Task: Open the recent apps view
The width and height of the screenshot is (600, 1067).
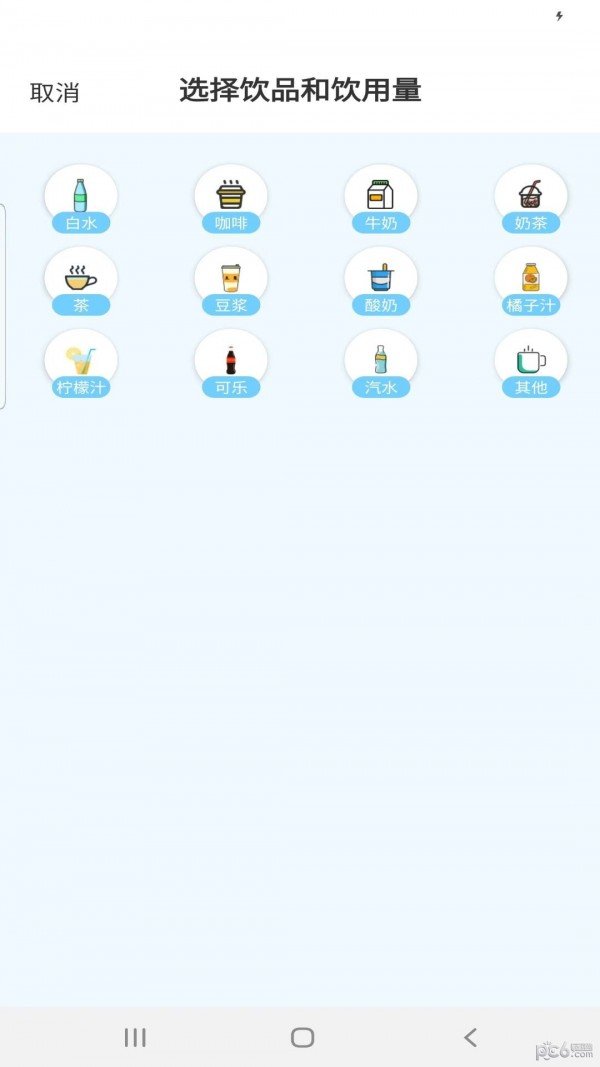Action: pos(135,1037)
